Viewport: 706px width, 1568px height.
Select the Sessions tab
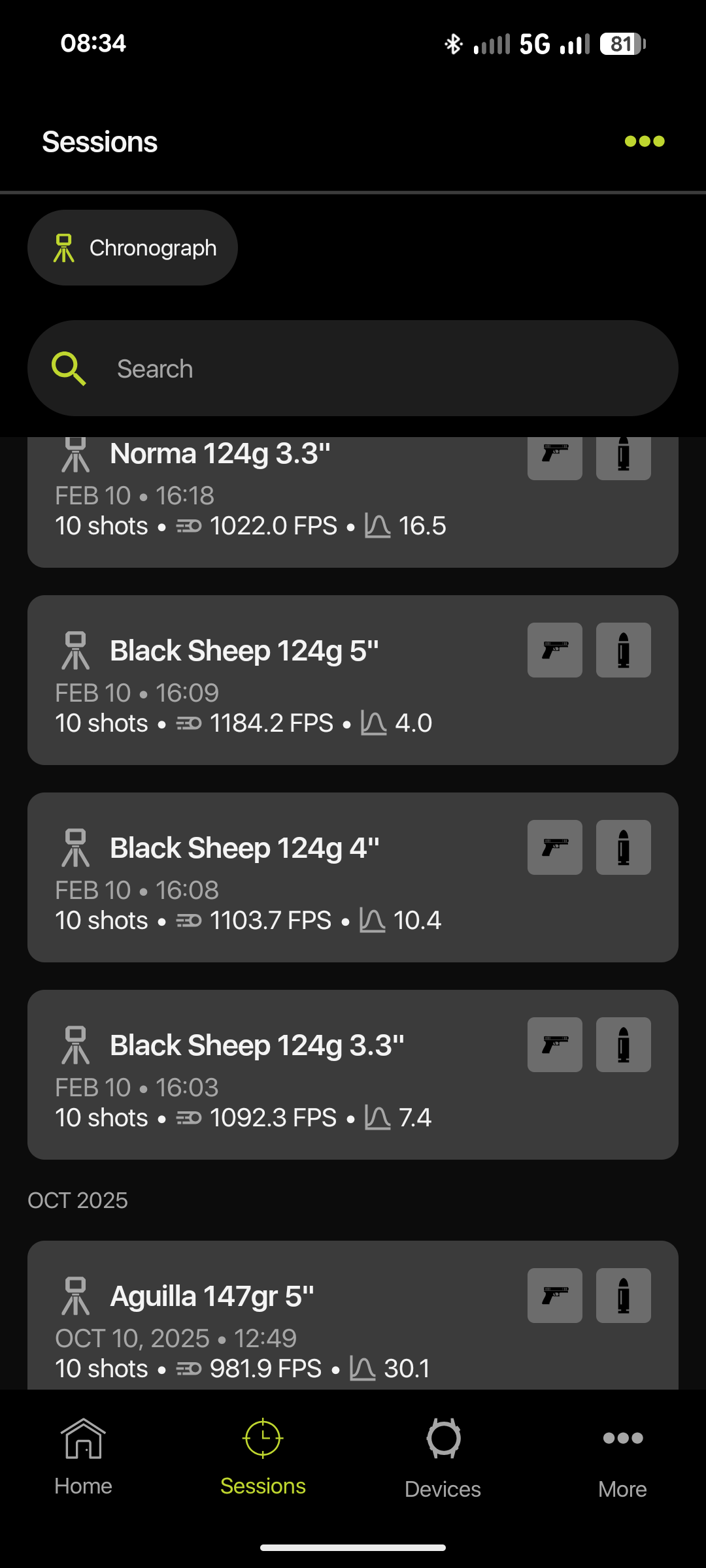click(x=263, y=1458)
